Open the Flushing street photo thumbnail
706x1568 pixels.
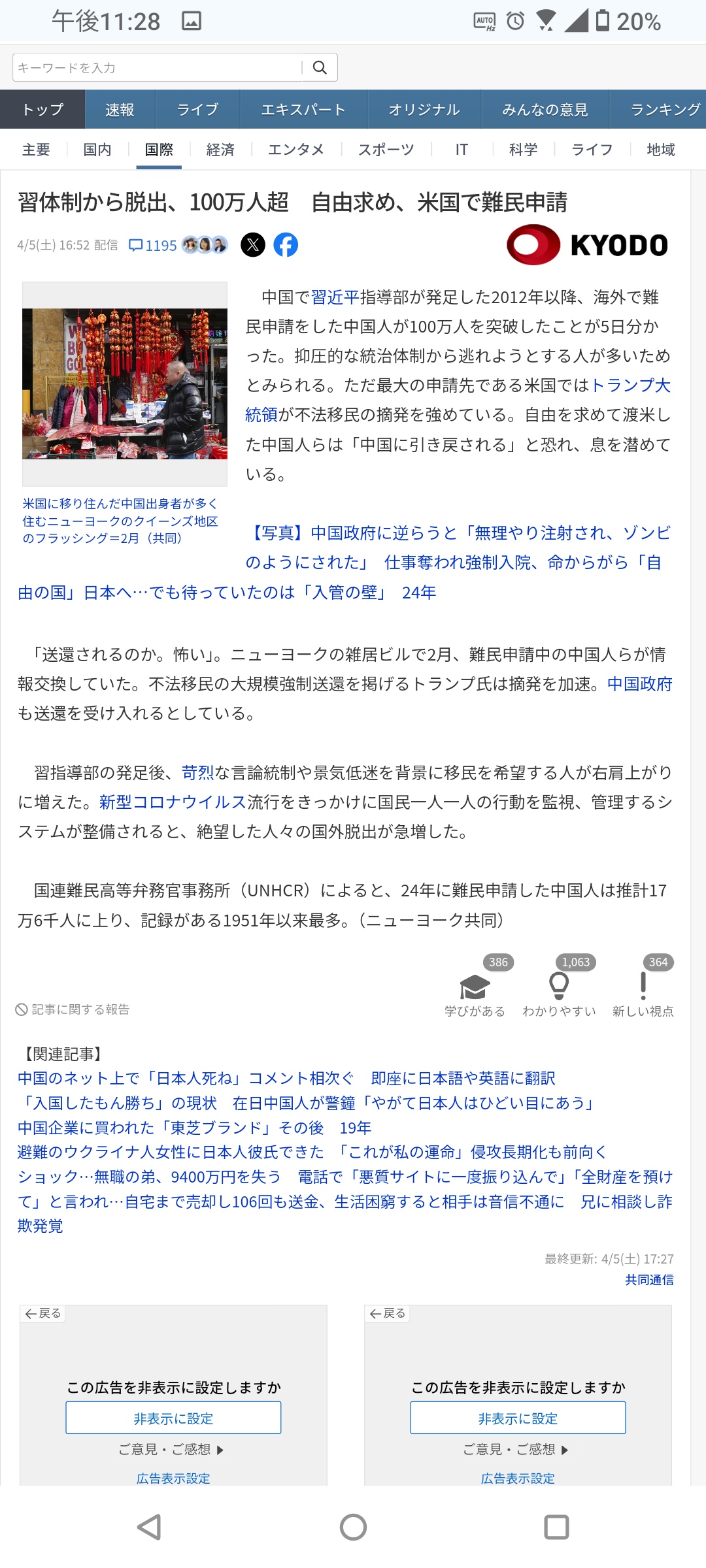click(125, 384)
